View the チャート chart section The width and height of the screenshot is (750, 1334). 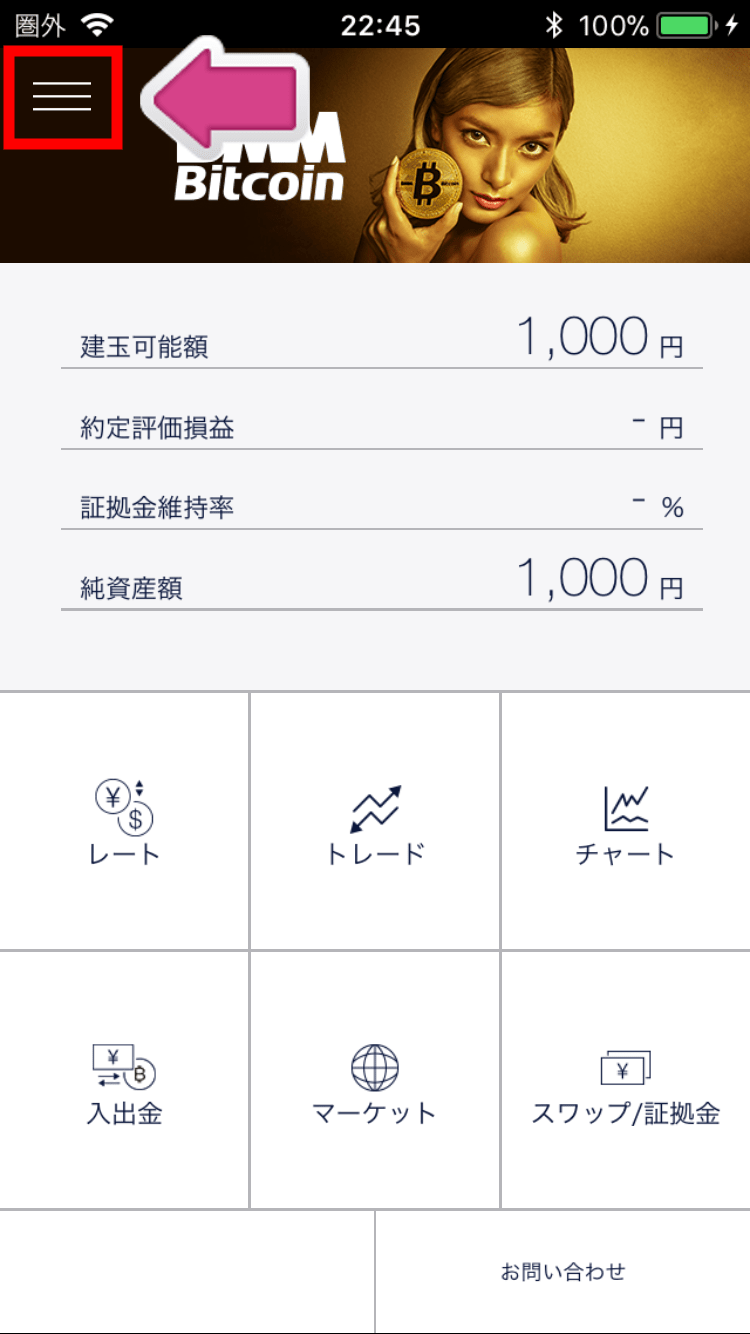click(626, 821)
